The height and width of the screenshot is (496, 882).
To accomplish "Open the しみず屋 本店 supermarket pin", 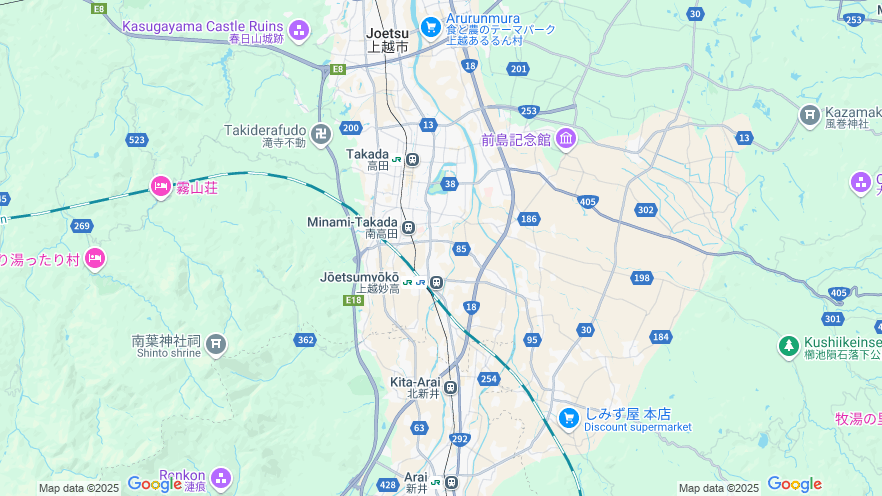I will click(x=569, y=417).
